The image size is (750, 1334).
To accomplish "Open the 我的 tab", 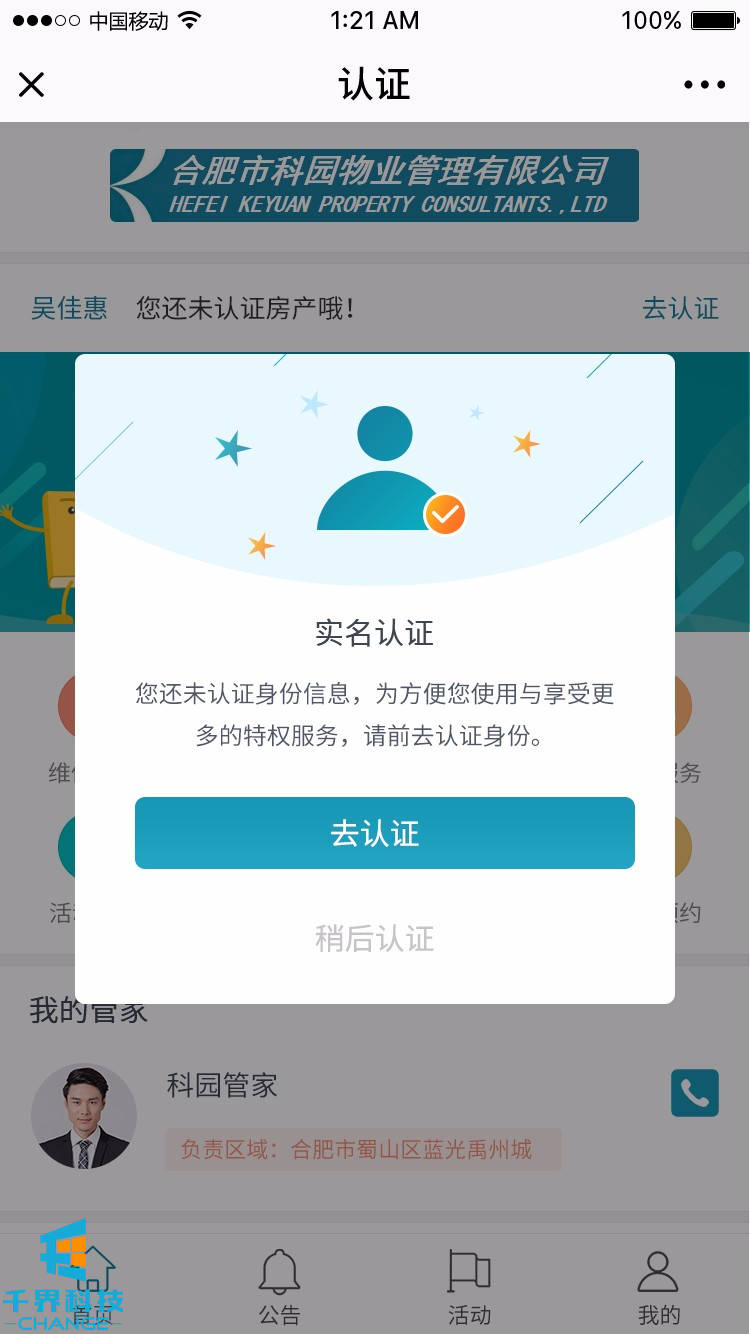I will click(658, 1287).
